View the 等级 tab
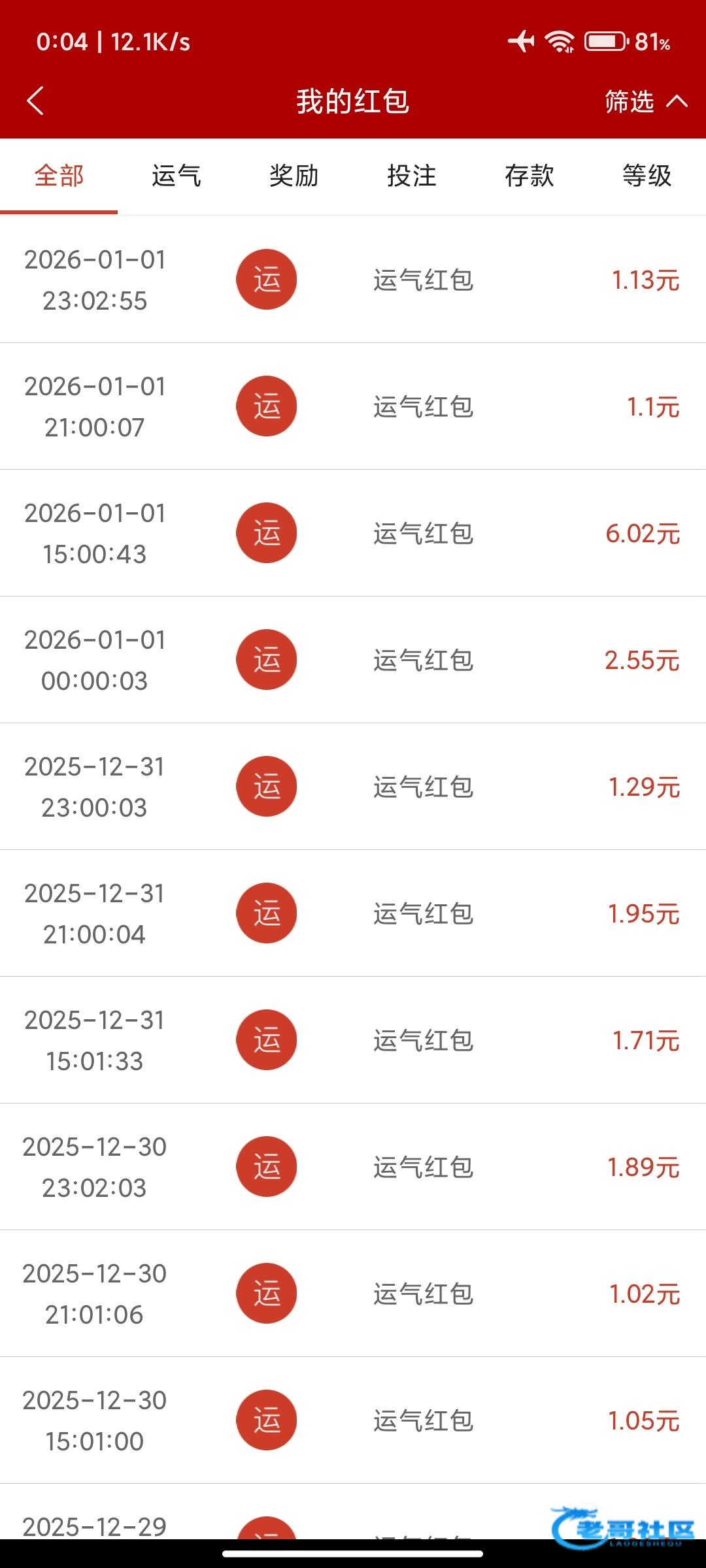The width and height of the screenshot is (706, 1568). pyautogui.click(x=647, y=176)
